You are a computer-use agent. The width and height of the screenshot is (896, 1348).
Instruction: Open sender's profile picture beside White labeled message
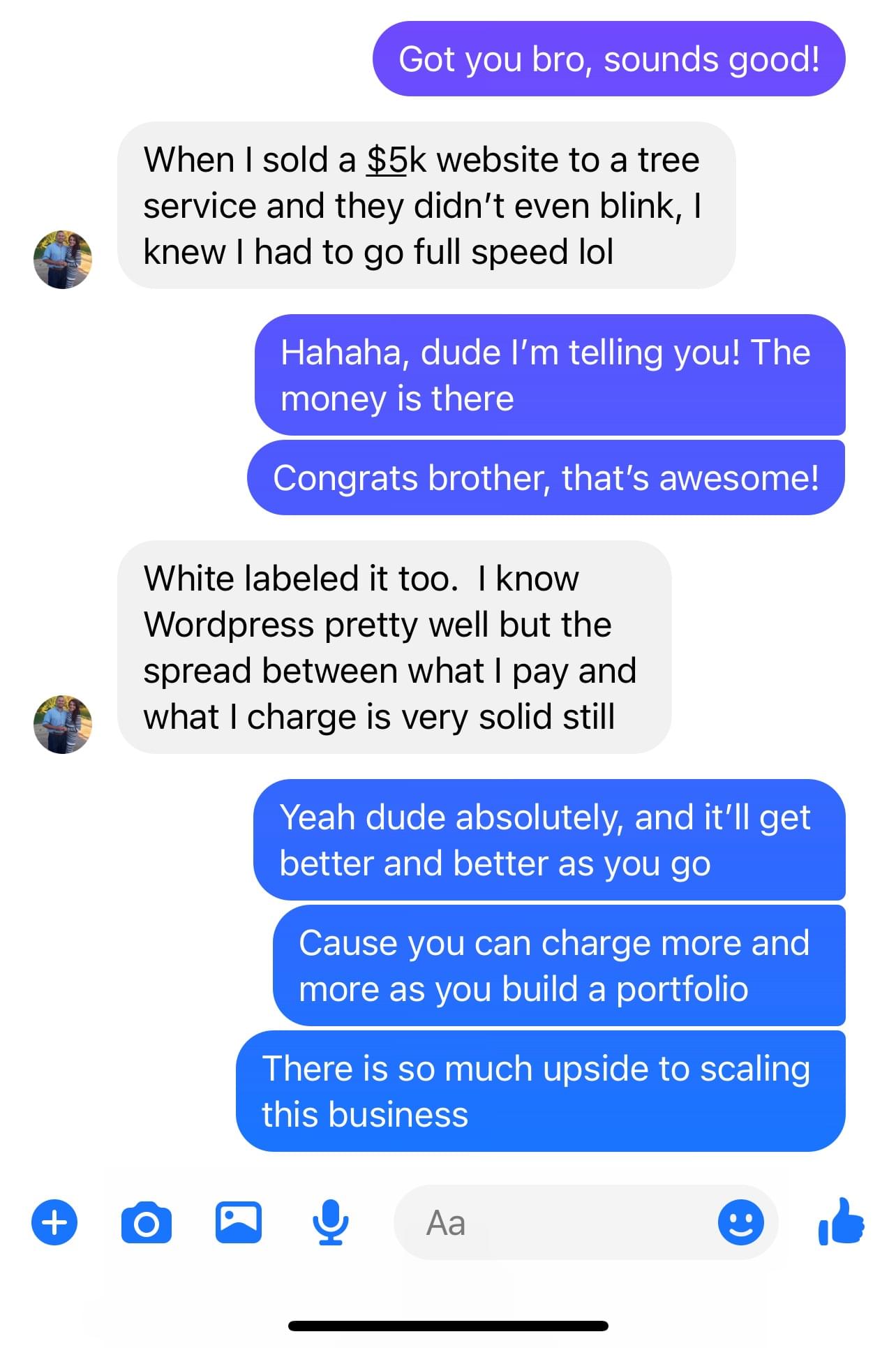(x=63, y=725)
